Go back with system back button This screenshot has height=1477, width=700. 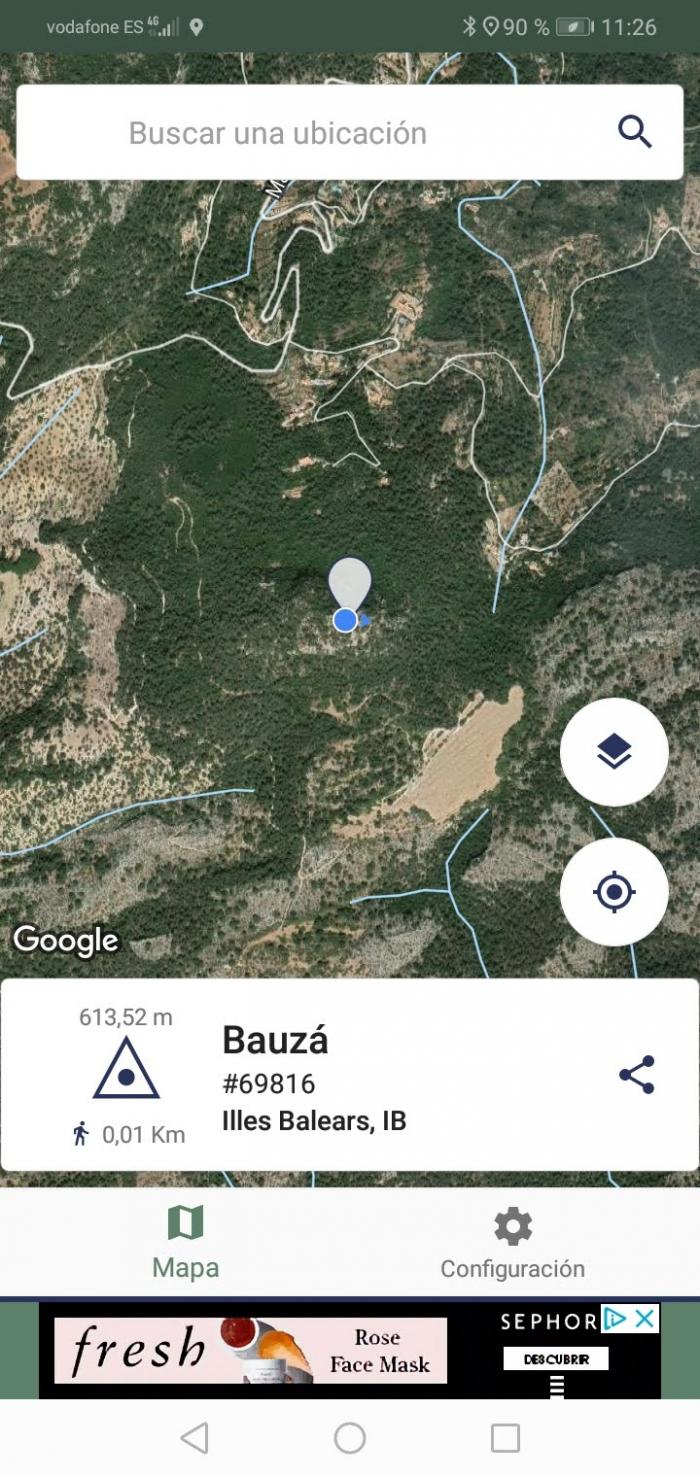[194, 1438]
